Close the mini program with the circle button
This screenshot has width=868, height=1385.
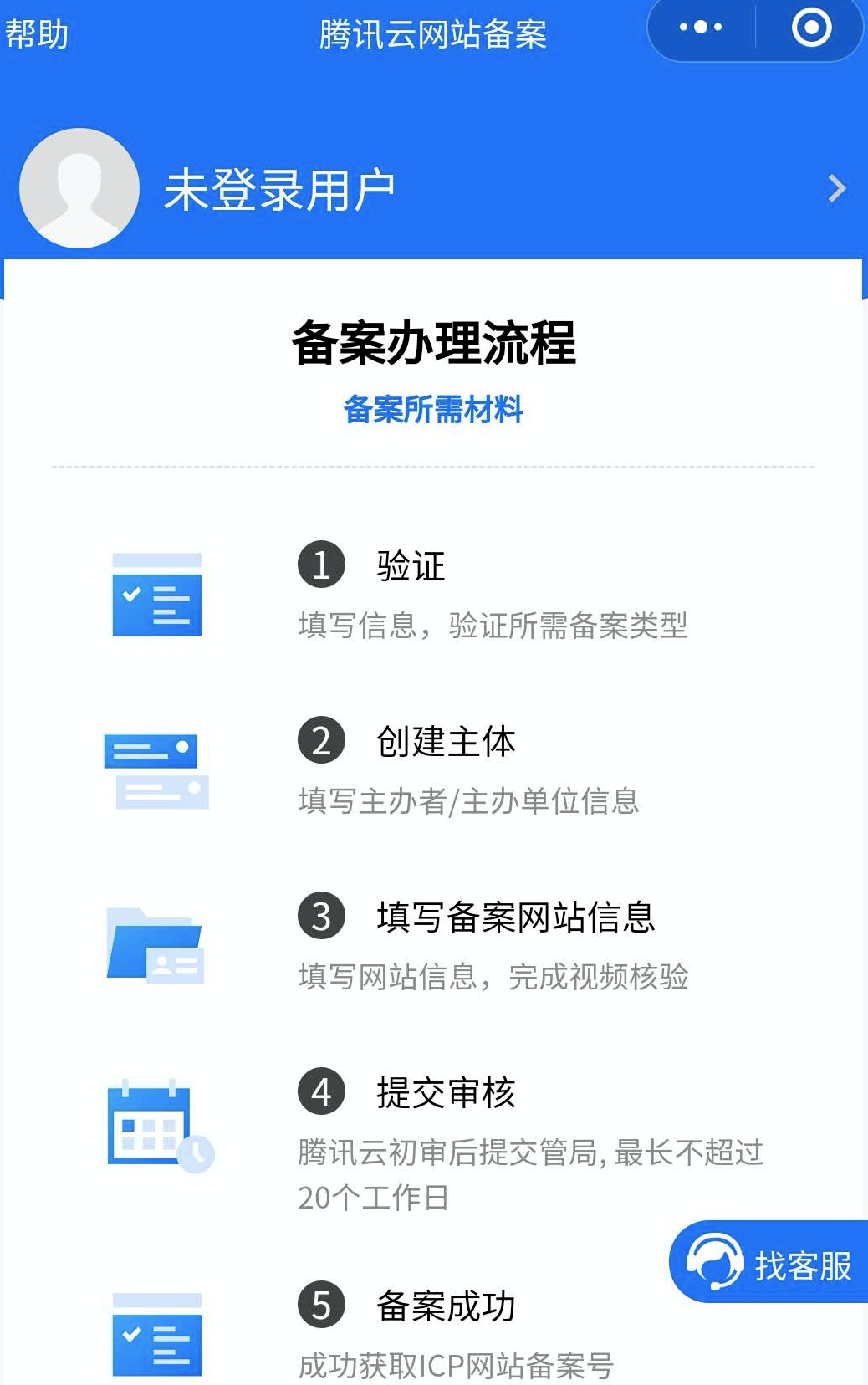[810, 28]
